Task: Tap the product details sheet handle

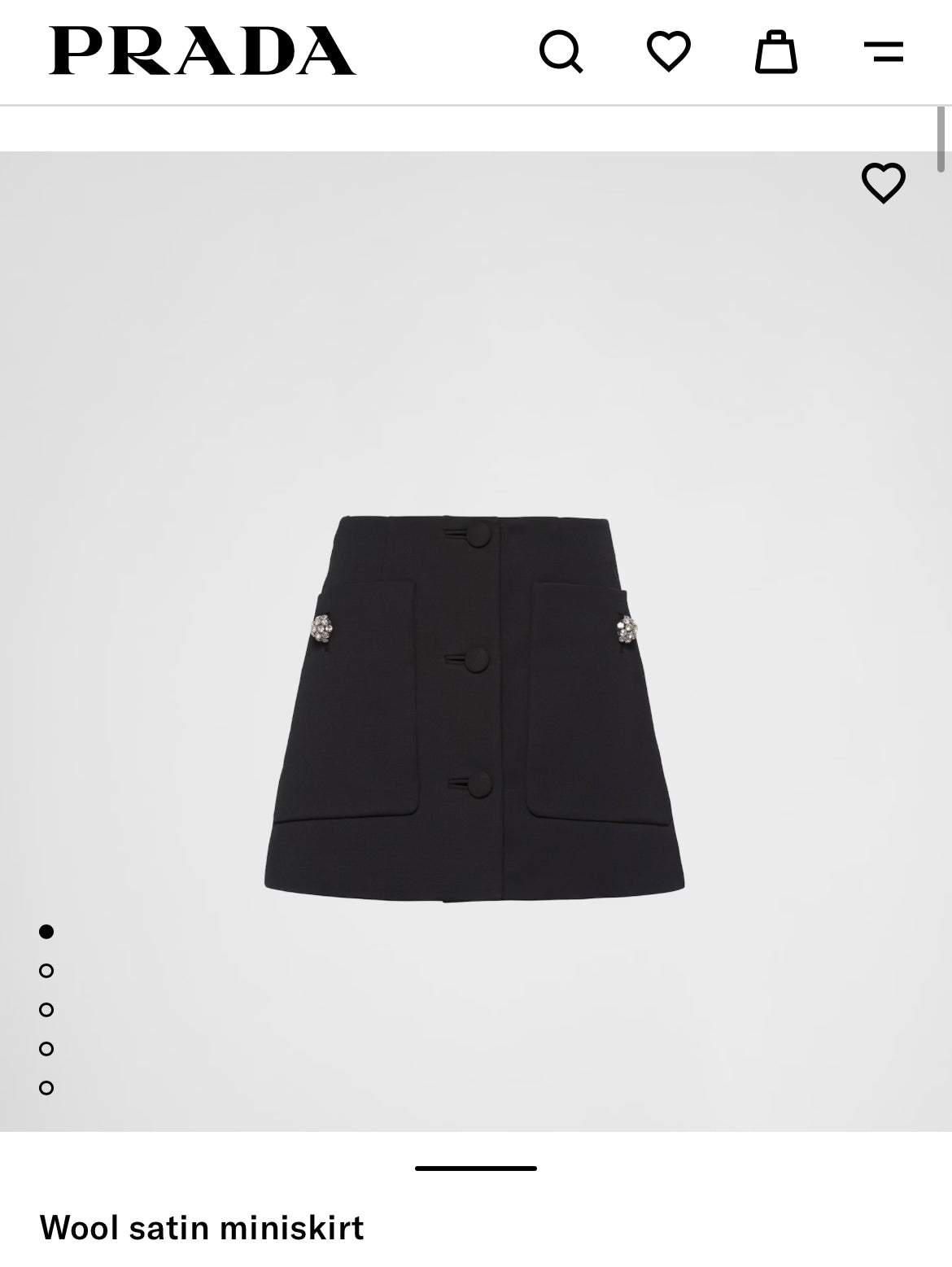Action: coord(475,1169)
